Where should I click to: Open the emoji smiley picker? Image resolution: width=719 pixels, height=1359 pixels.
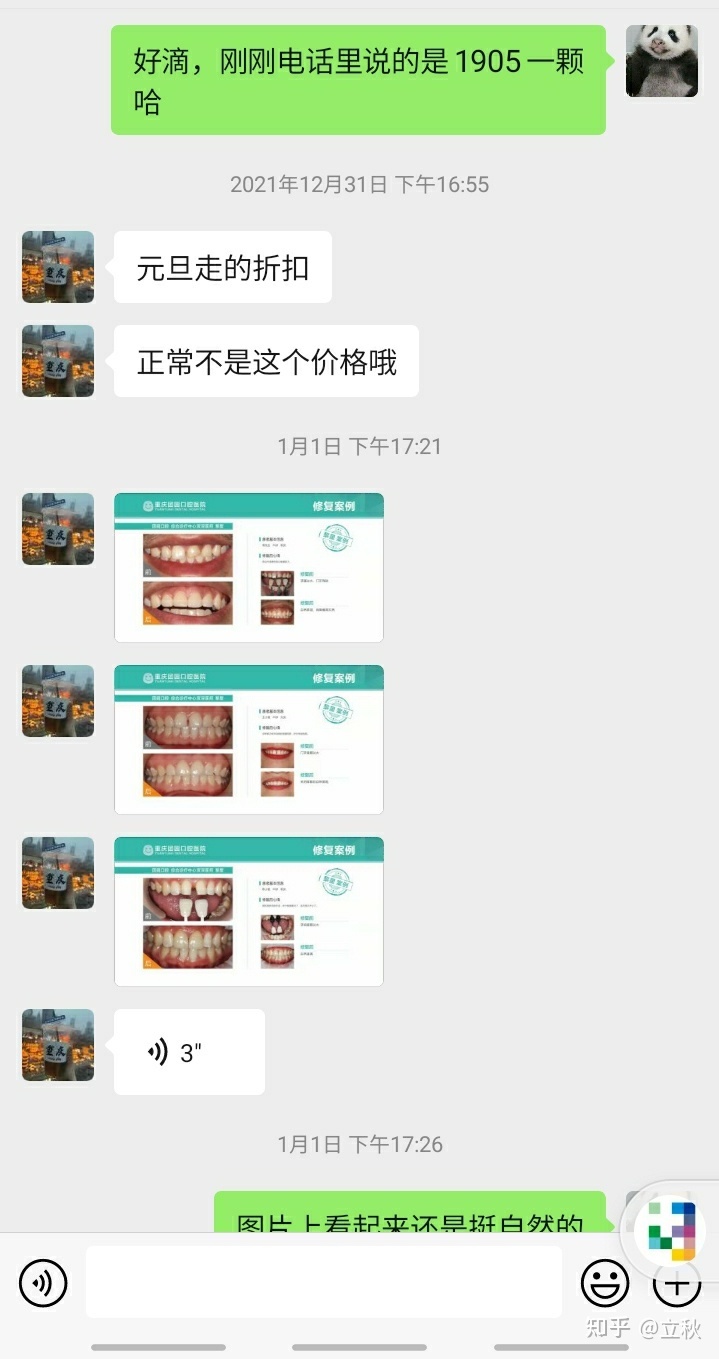tap(605, 1282)
